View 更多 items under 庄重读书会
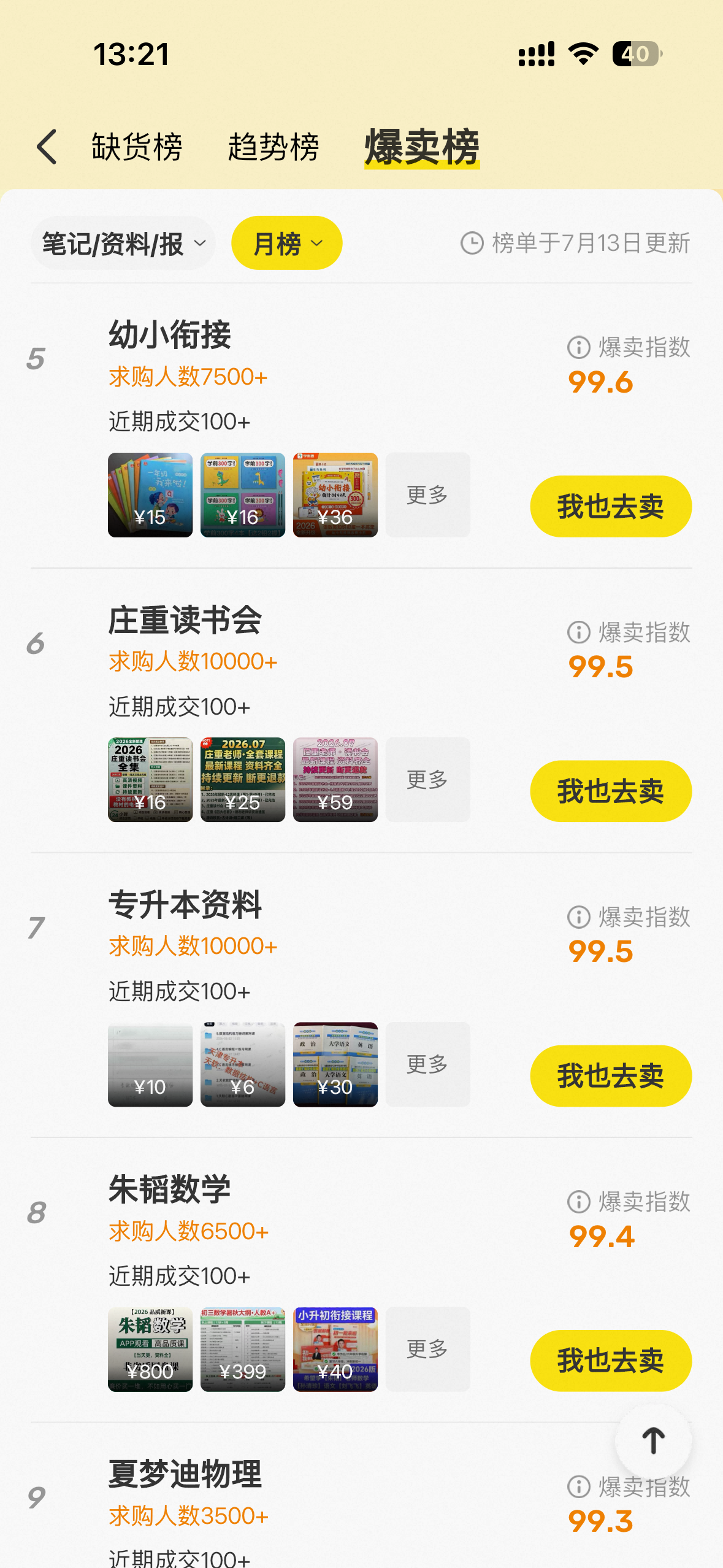The image size is (723, 1568). tap(428, 779)
